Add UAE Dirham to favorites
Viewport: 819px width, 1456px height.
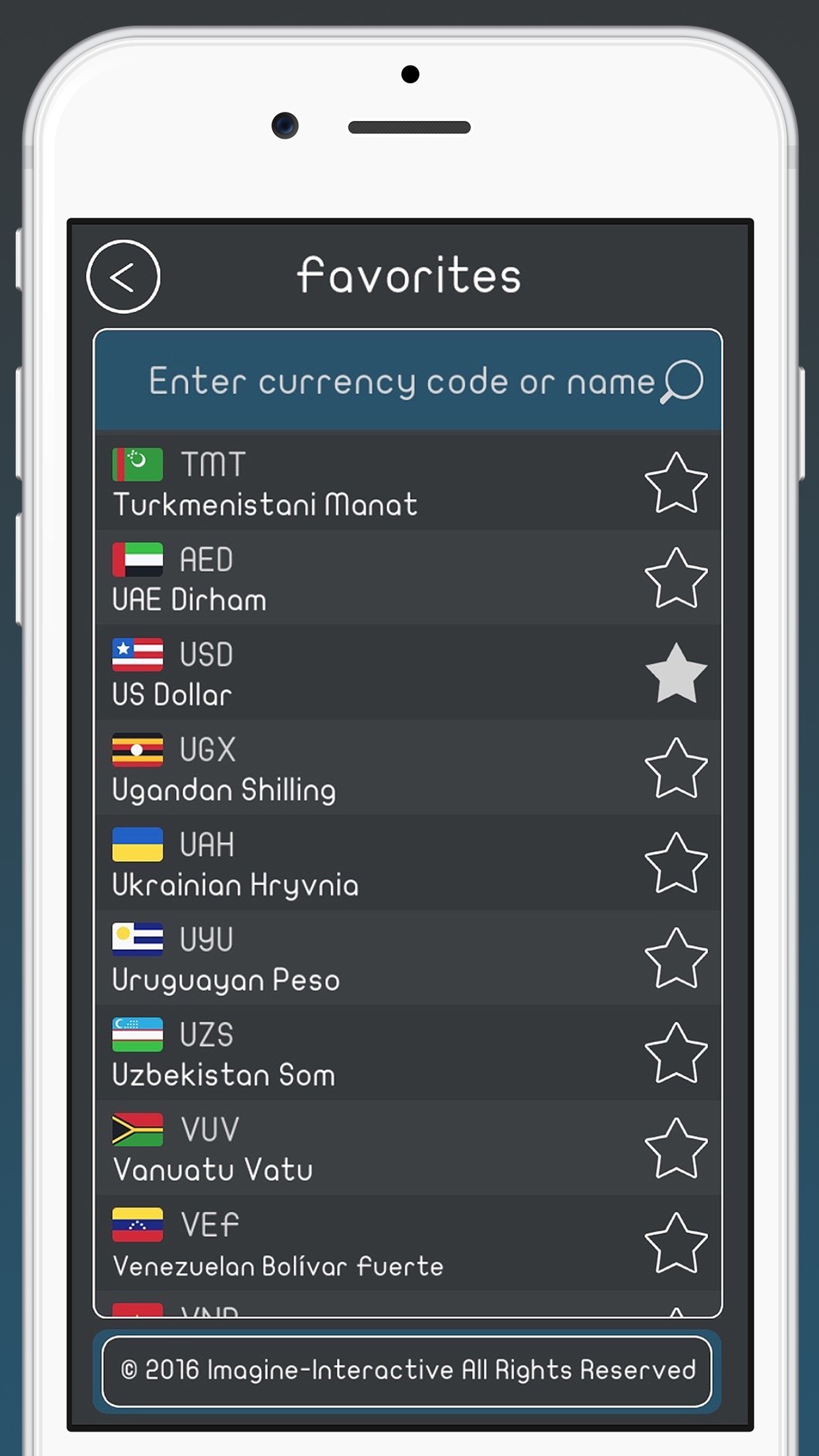tap(676, 578)
